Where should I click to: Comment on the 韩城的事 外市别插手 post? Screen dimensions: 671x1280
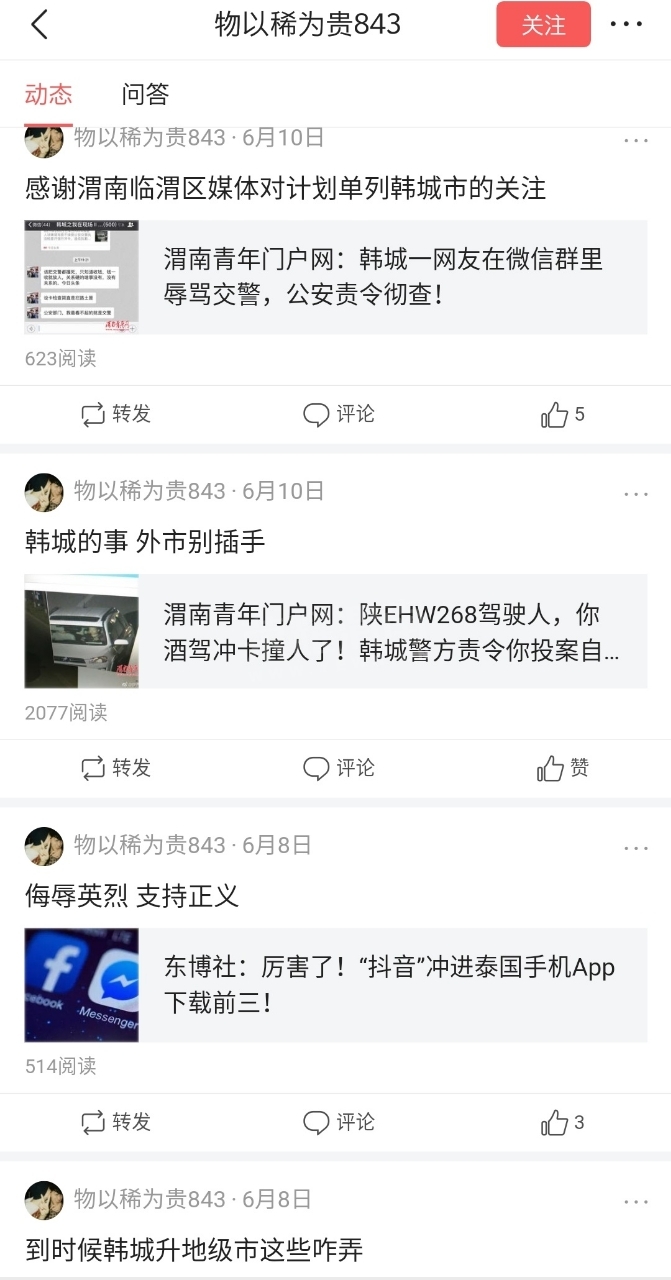(x=339, y=768)
